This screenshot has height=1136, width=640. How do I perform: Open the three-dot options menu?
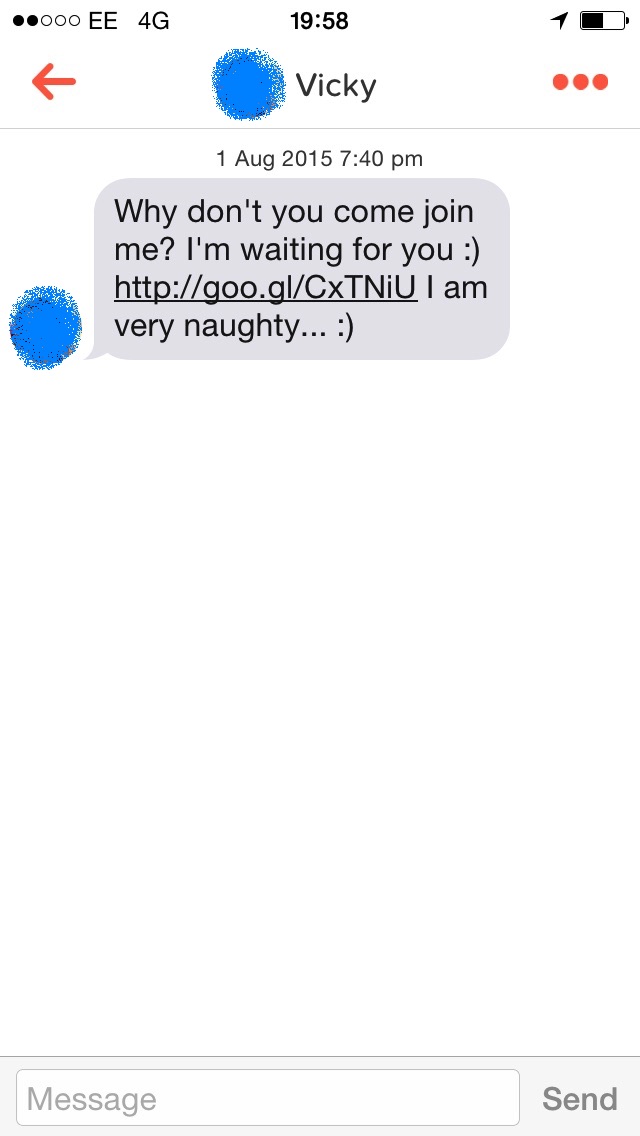(x=580, y=82)
